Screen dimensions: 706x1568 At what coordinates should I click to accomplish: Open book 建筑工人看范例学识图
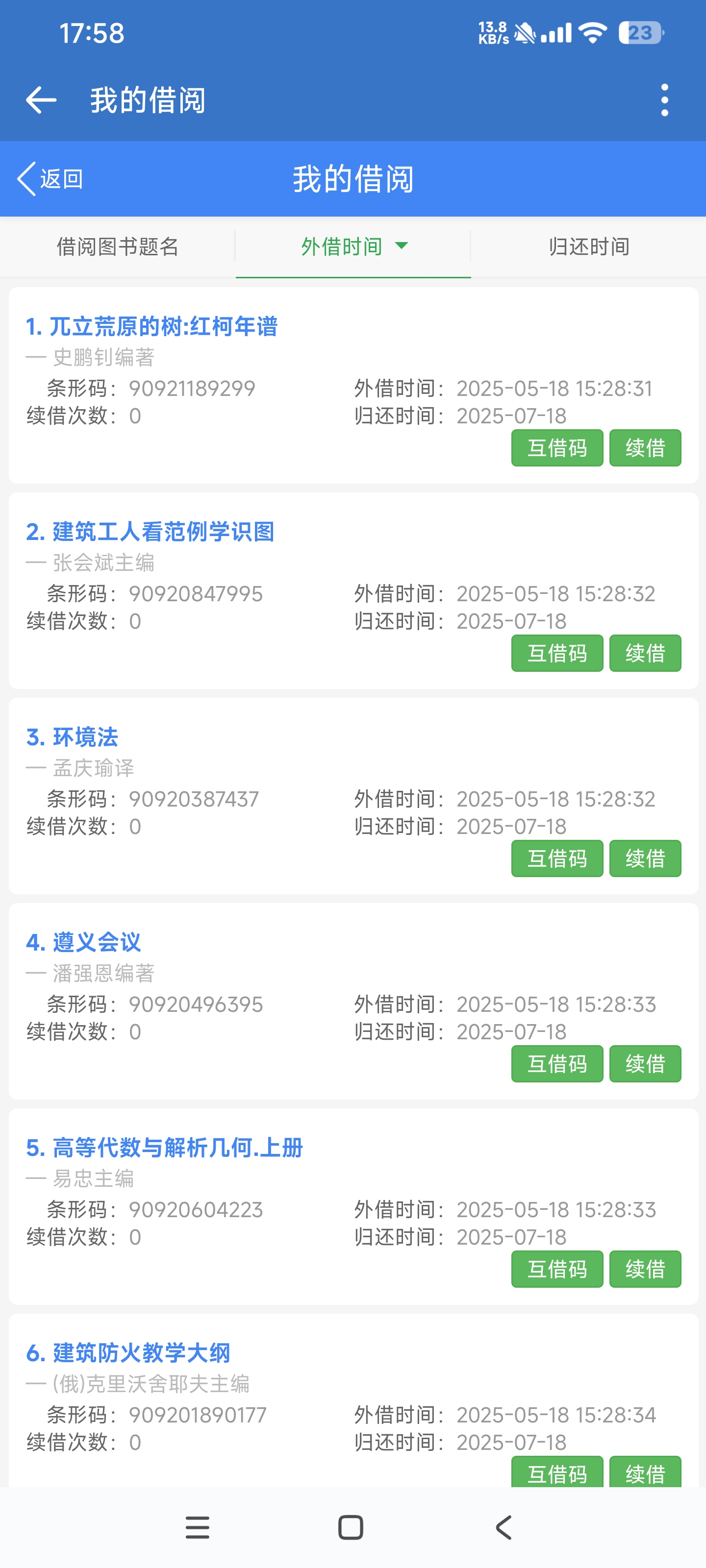coord(150,531)
